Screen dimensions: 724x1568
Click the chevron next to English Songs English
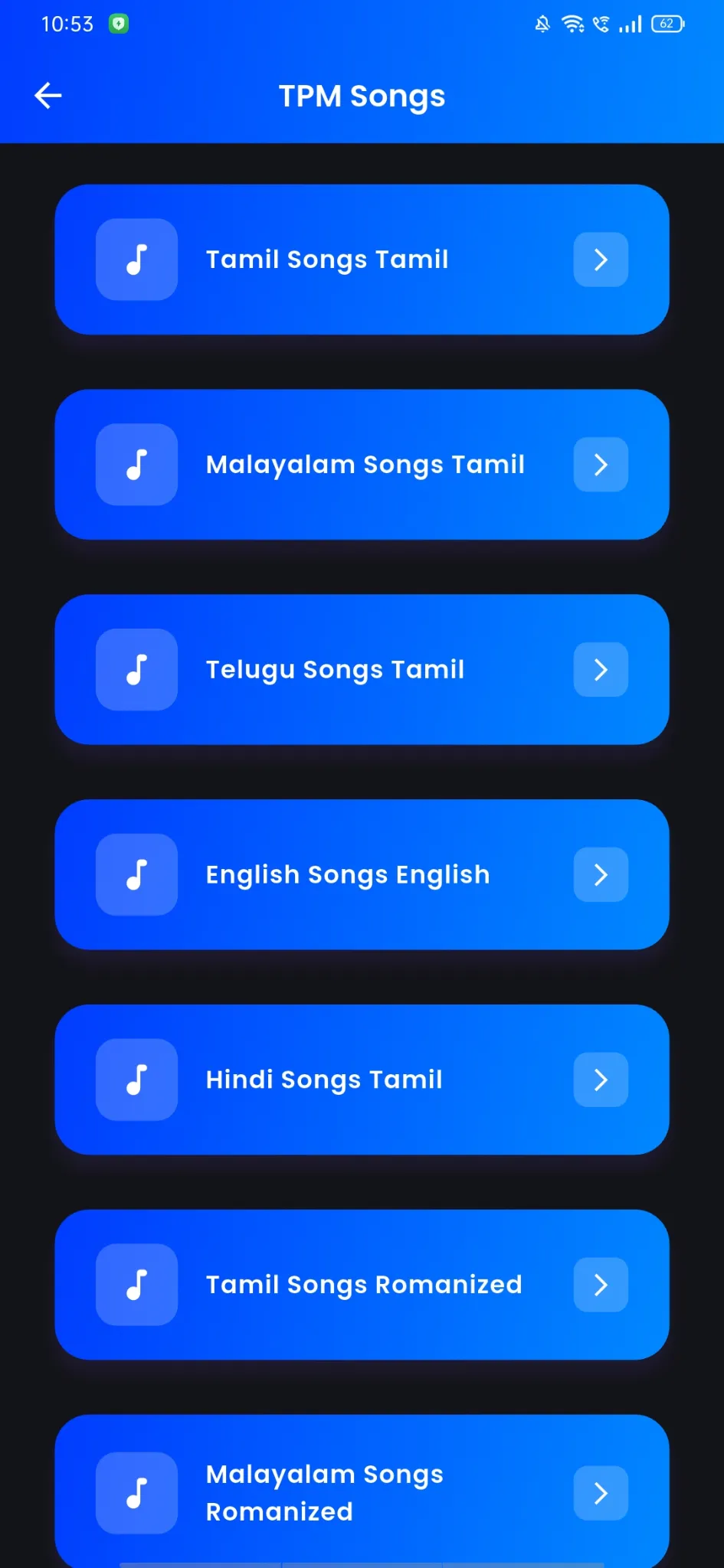(x=601, y=874)
